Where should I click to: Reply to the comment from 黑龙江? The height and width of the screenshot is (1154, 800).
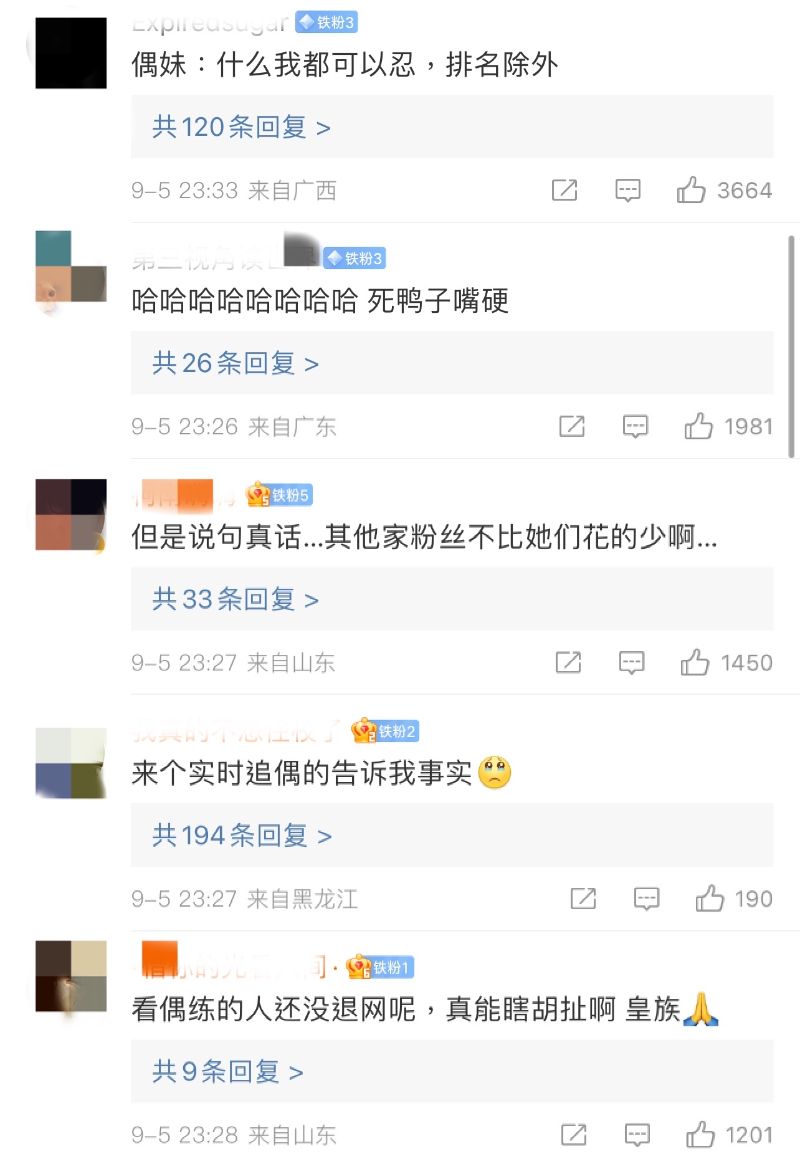(x=647, y=899)
